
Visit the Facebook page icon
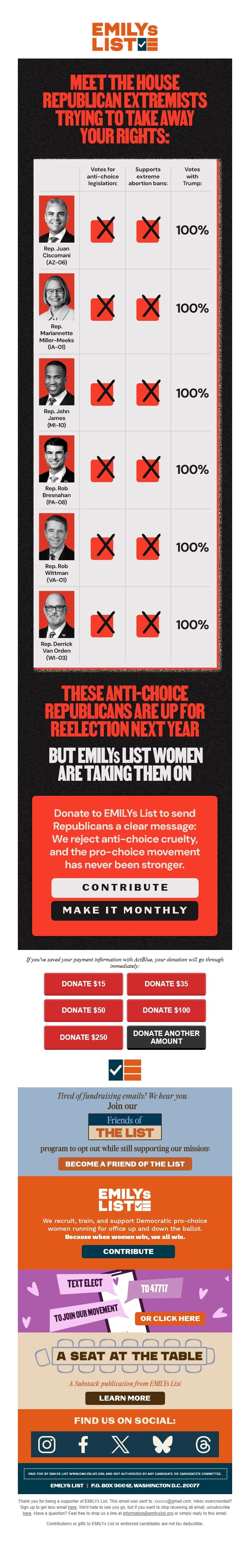click(x=84, y=1445)
